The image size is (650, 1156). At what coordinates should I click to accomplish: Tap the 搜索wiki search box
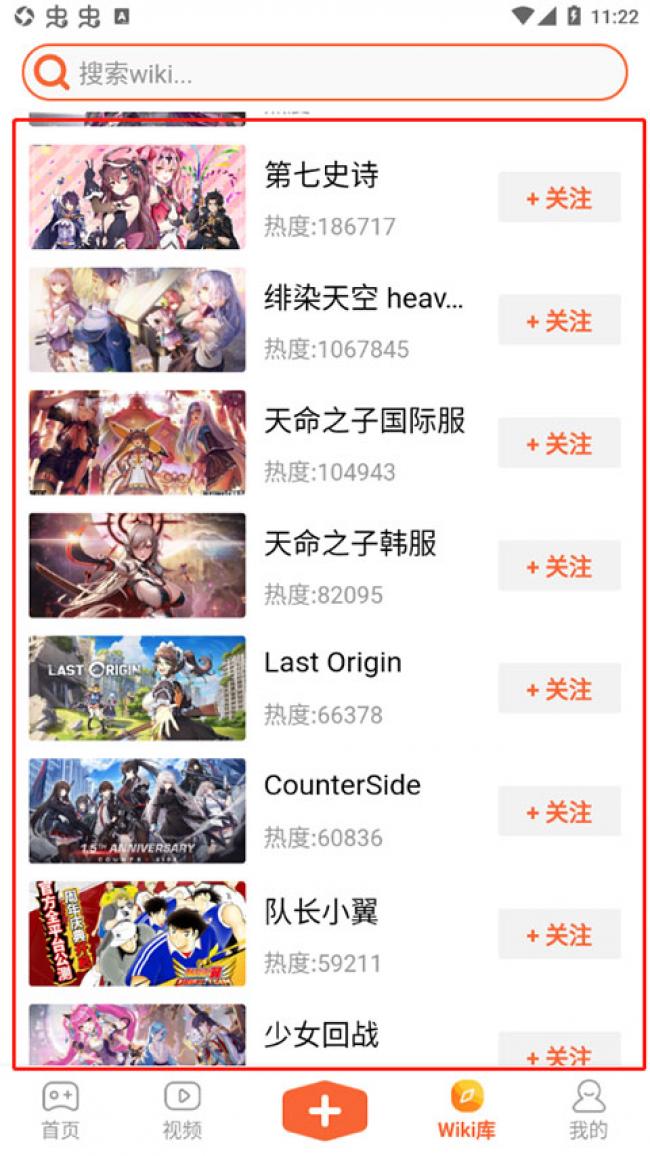tap(324, 72)
